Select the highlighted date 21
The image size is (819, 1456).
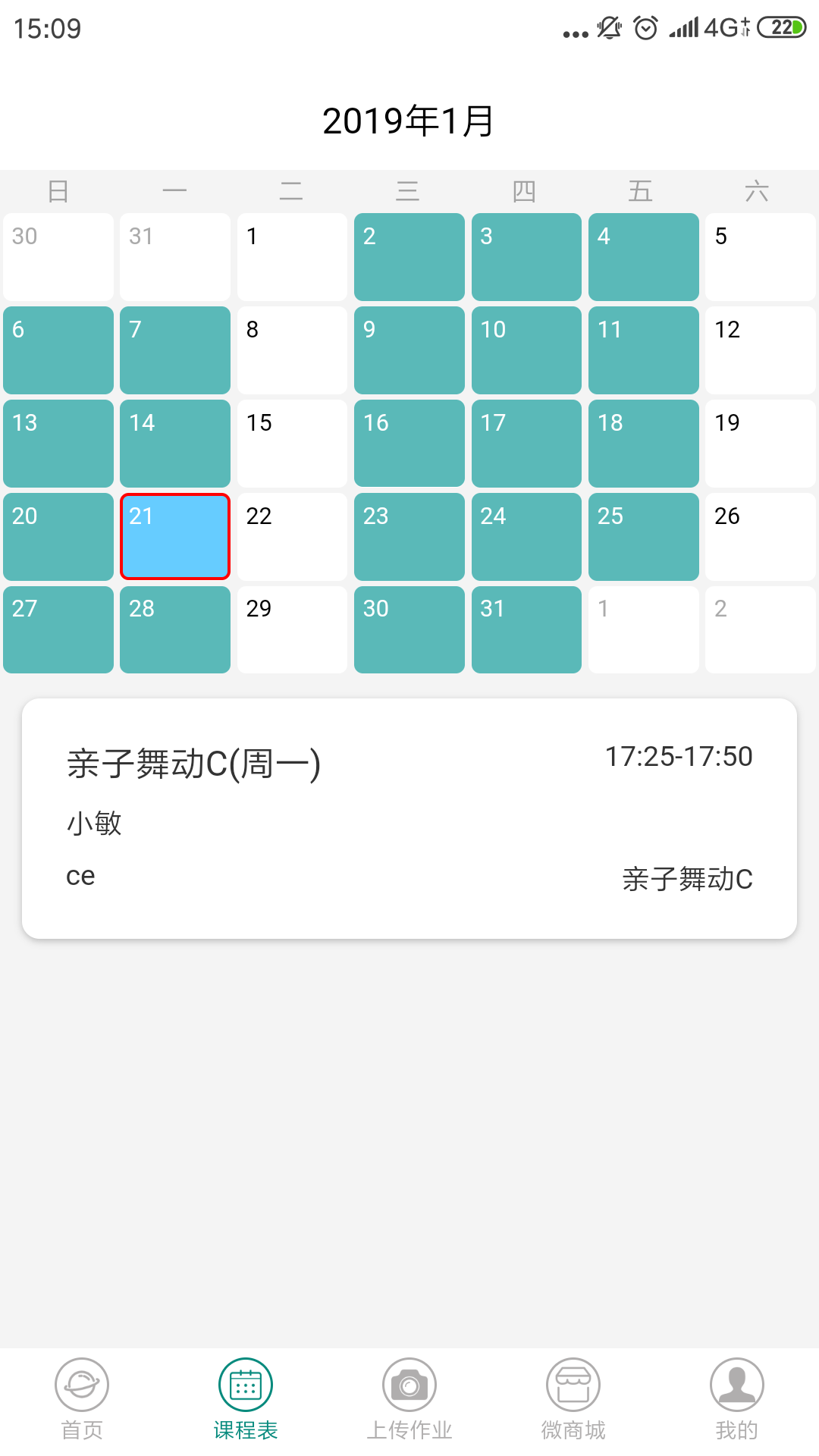point(175,537)
